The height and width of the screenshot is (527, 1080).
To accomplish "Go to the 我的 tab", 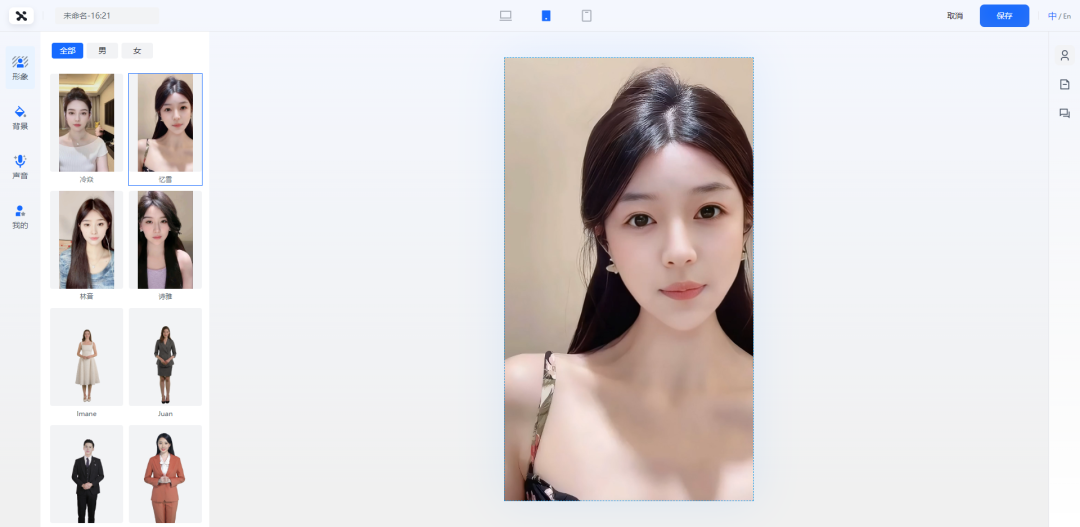I will [x=20, y=216].
